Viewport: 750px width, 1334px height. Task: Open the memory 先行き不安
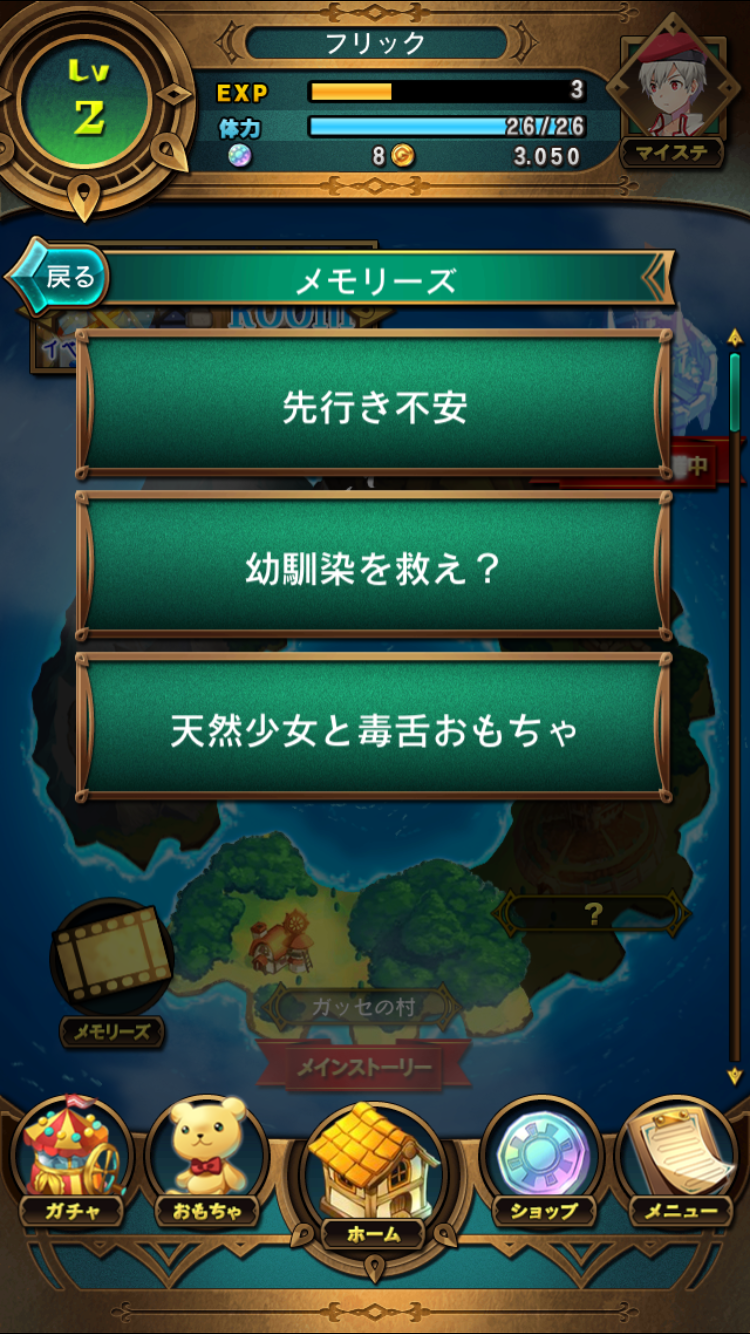374,407
